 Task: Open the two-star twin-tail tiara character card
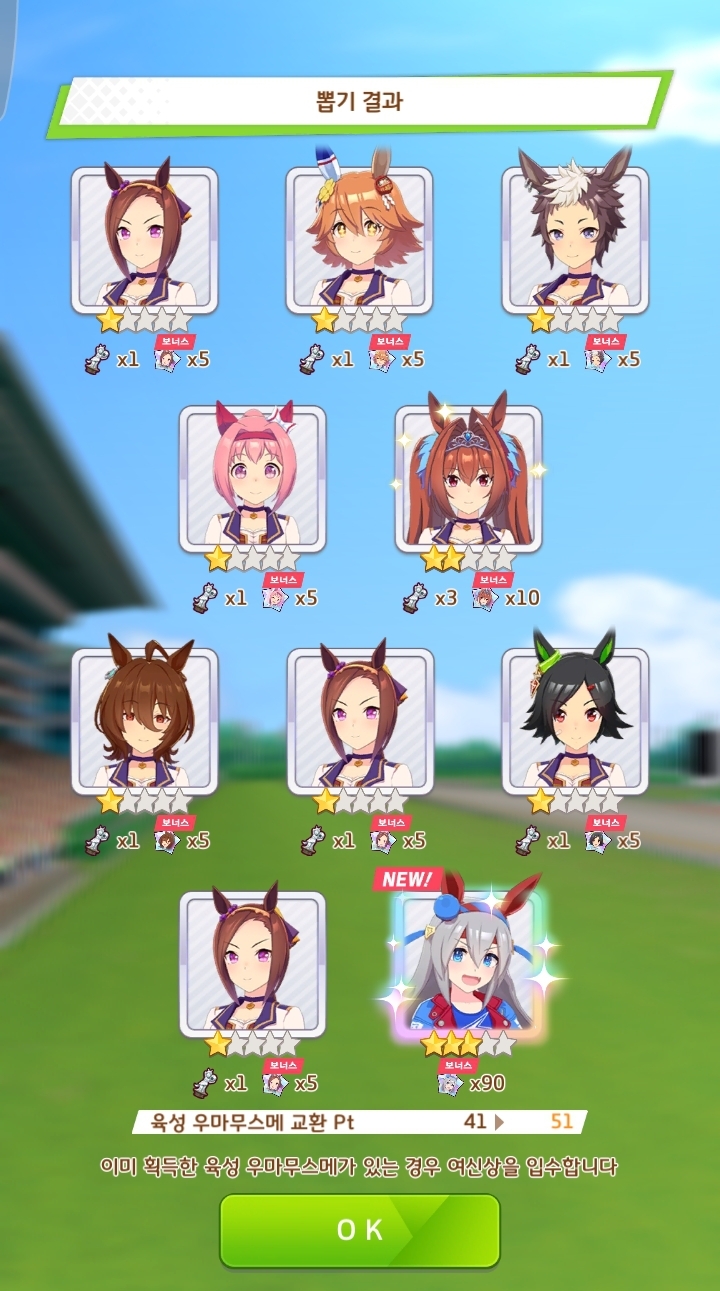(468, 478)
